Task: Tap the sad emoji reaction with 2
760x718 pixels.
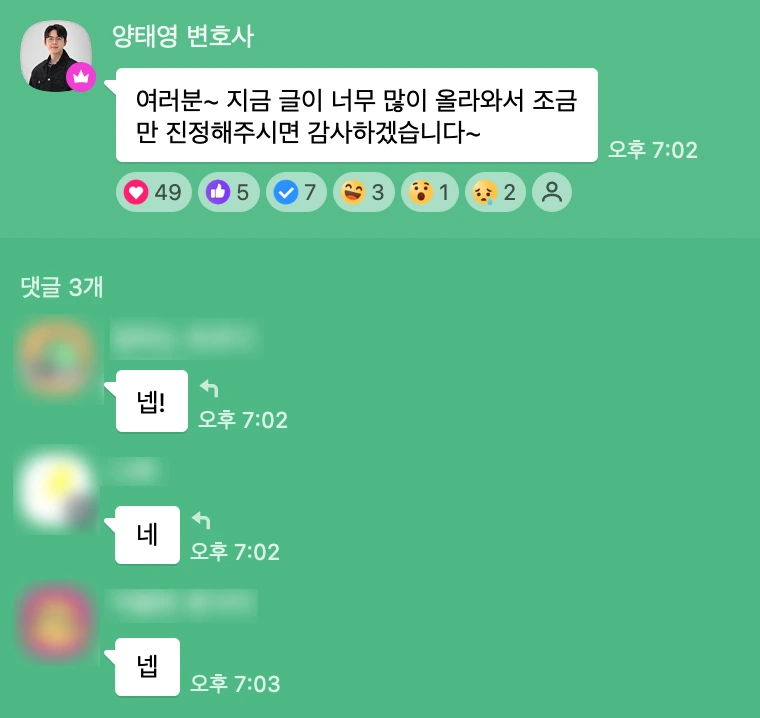Action: [496, 192]
